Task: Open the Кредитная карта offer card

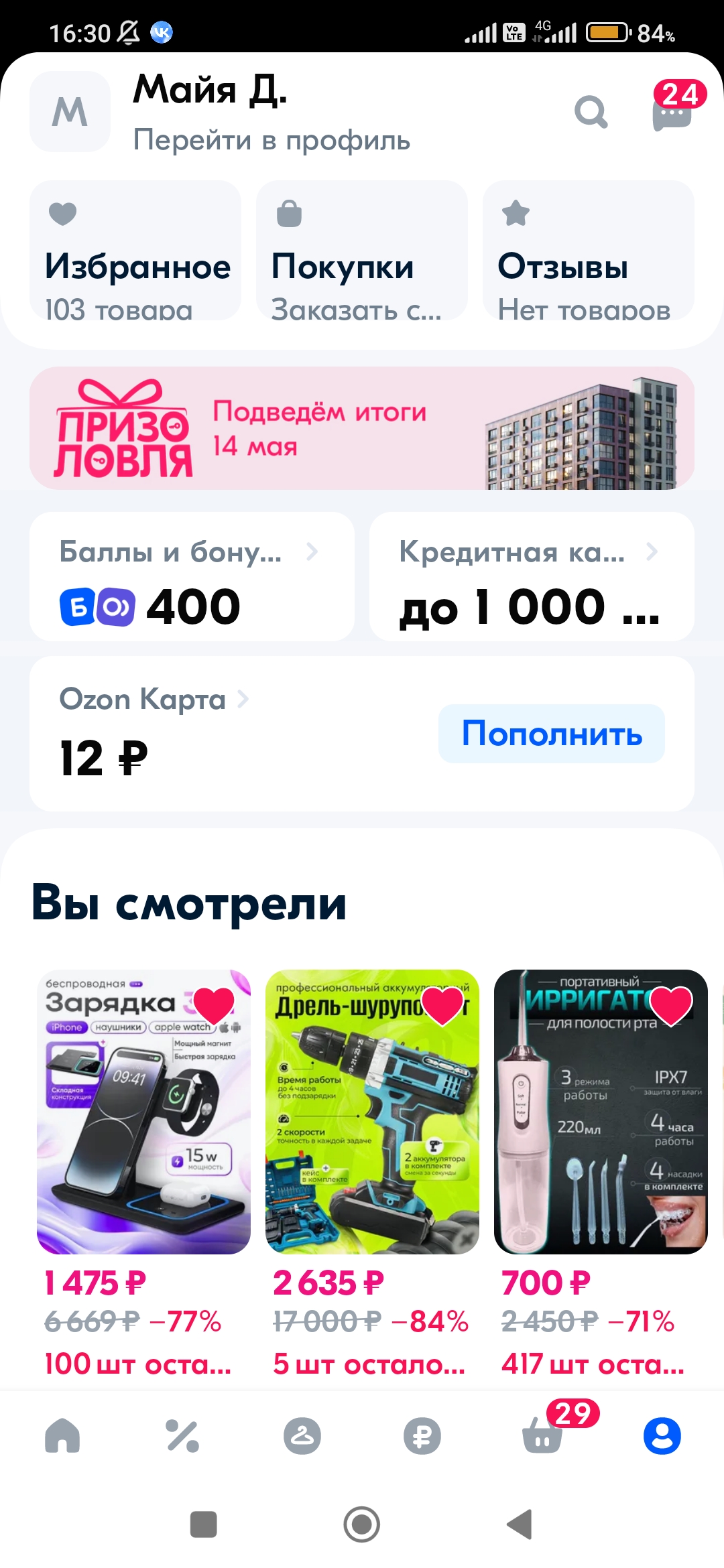Action: [532, 577]
